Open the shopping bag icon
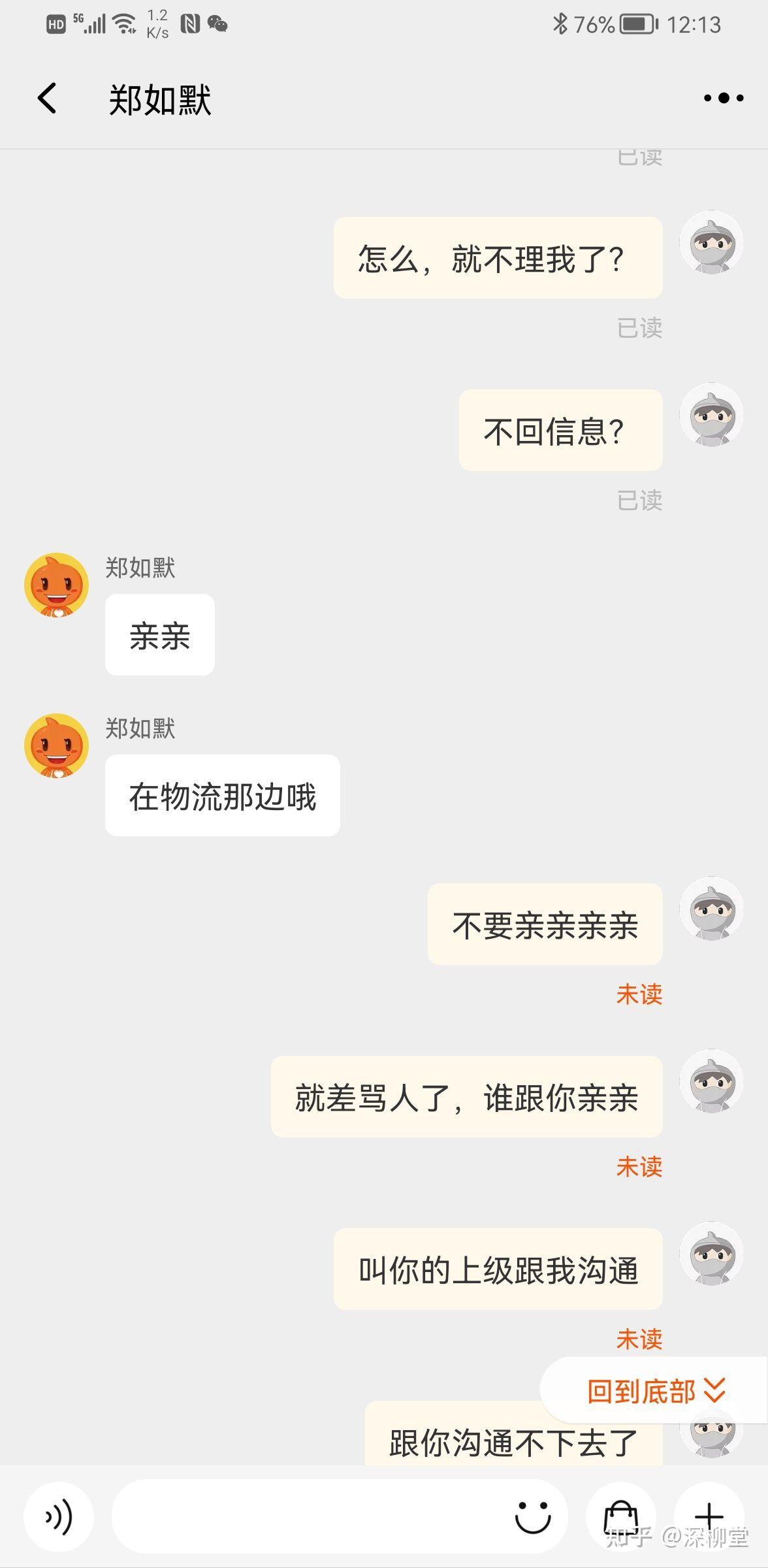 (x=622, y=1517)
